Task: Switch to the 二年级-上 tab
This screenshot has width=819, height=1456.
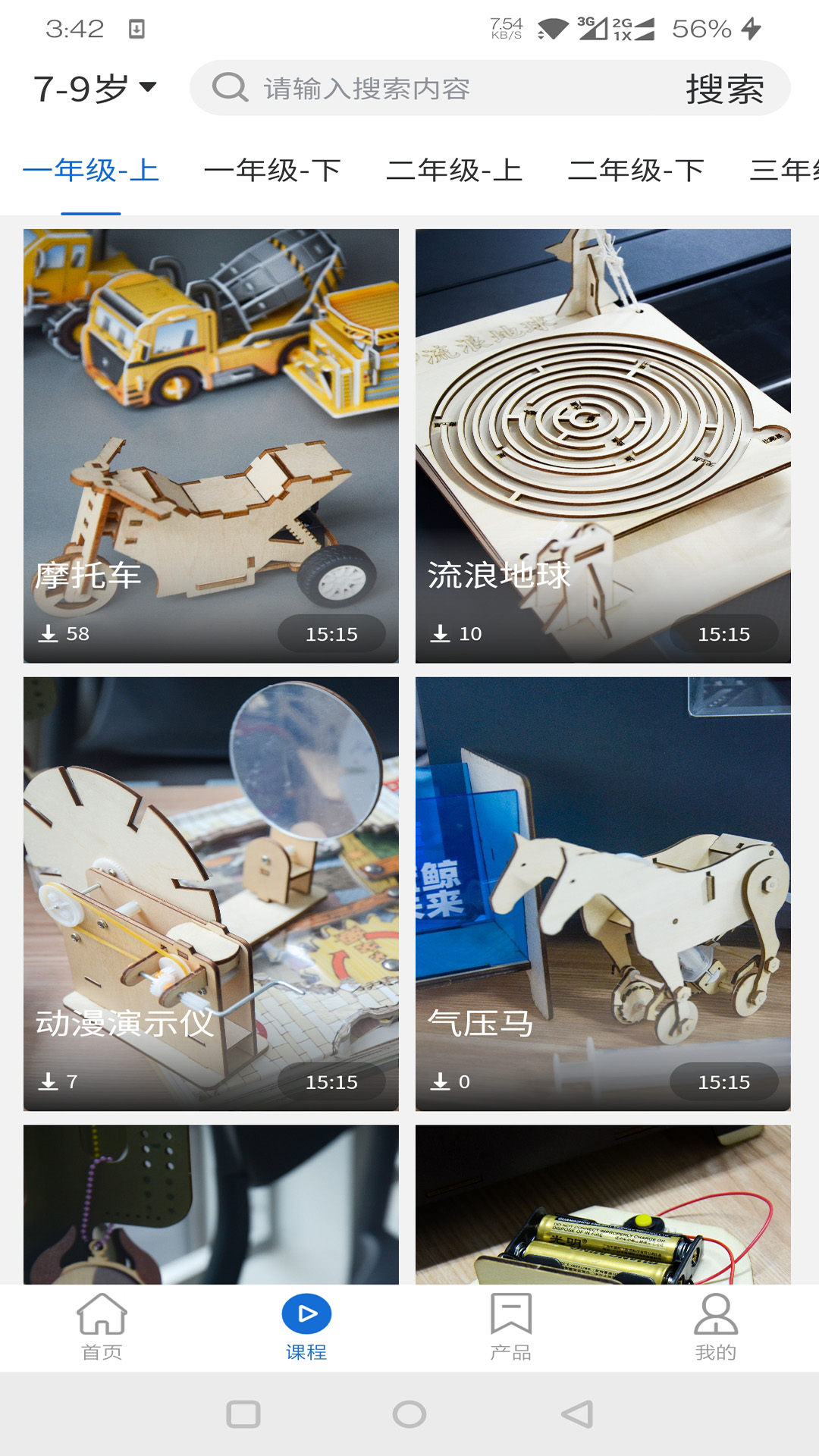Action: (x=454, y=171)
